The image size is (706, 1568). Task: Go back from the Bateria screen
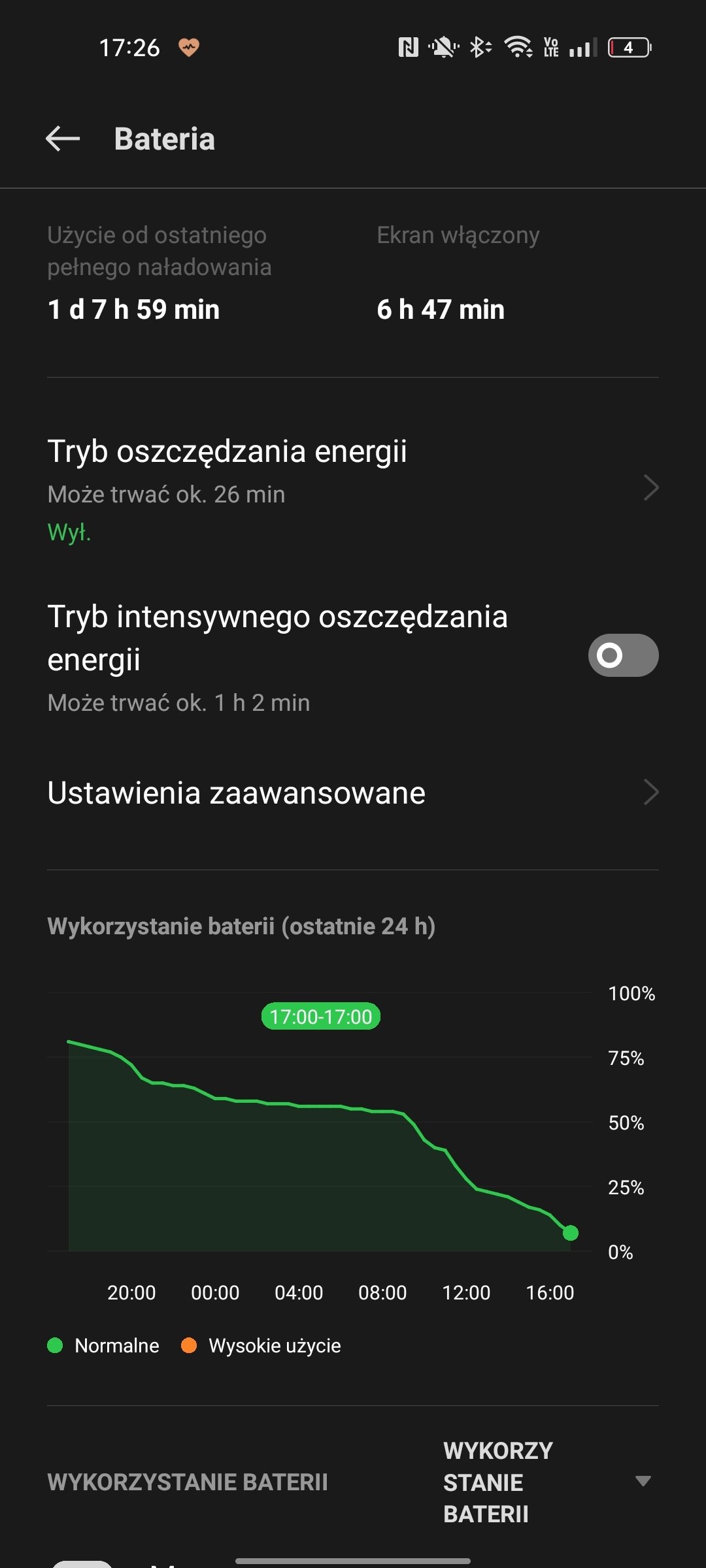(63, 139)
